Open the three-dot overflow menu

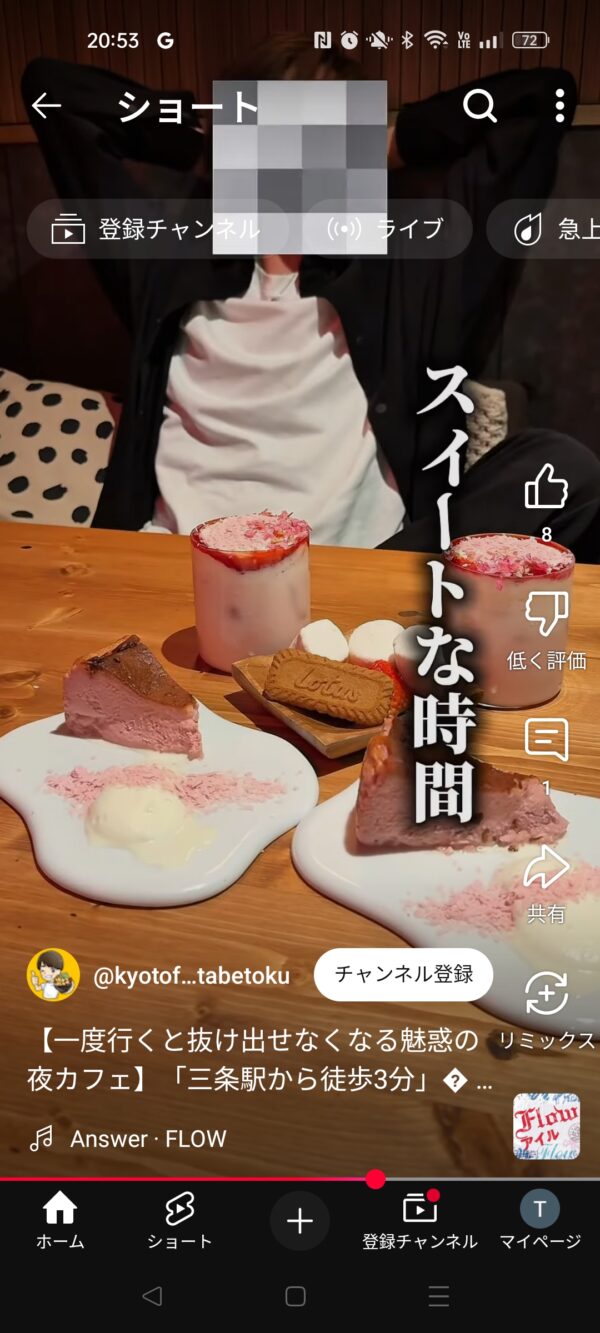560,105
